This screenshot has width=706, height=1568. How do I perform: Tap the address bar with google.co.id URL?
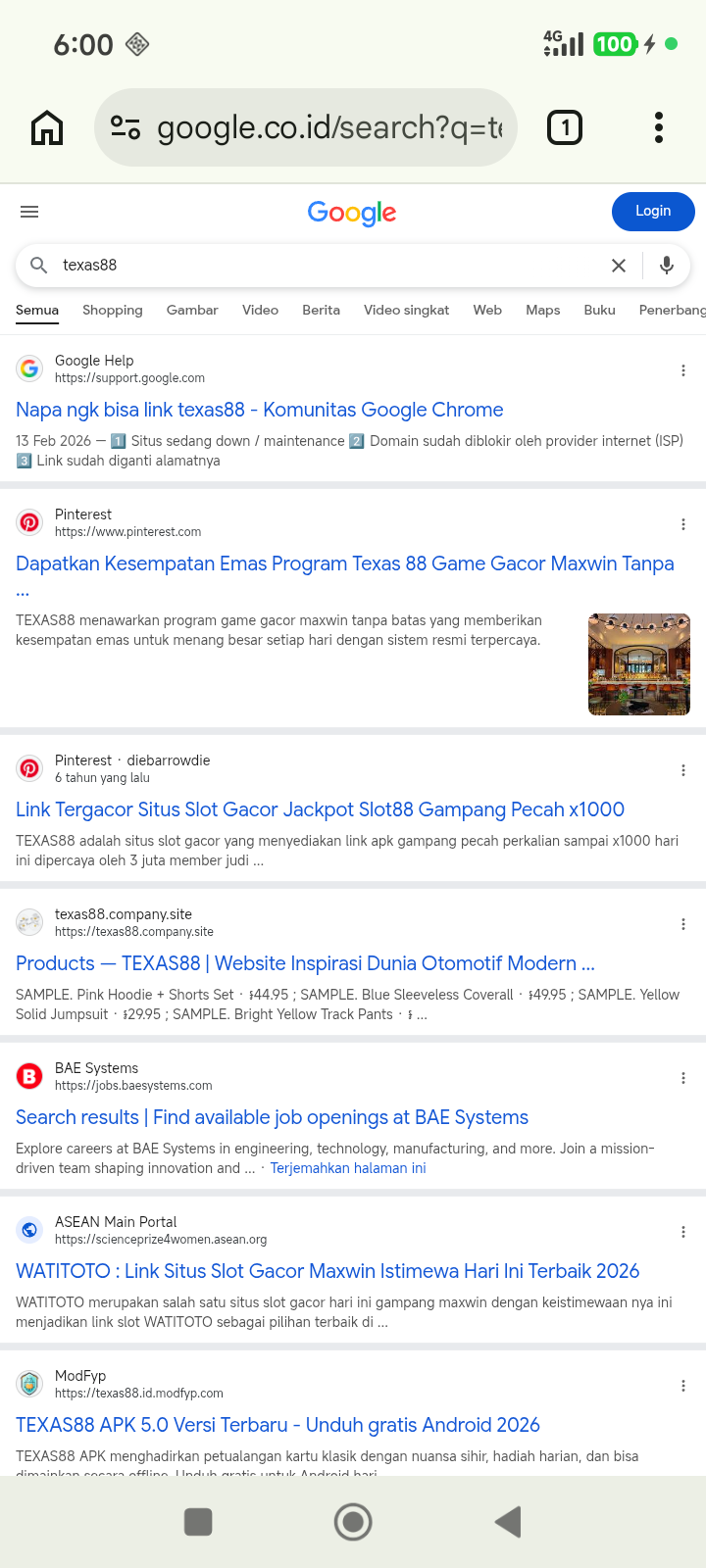306,127
